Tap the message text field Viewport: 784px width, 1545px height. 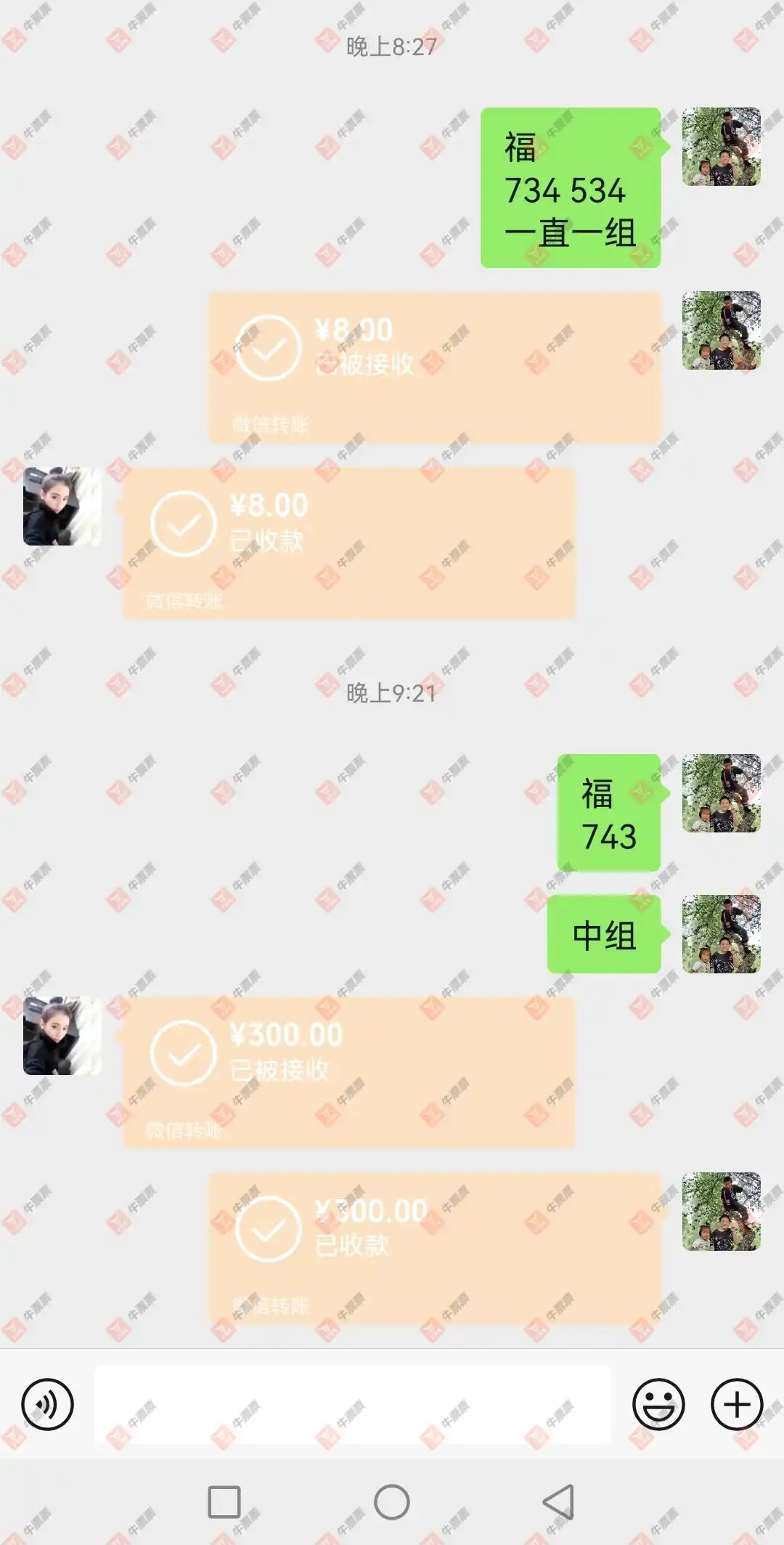click(352, 1404)
